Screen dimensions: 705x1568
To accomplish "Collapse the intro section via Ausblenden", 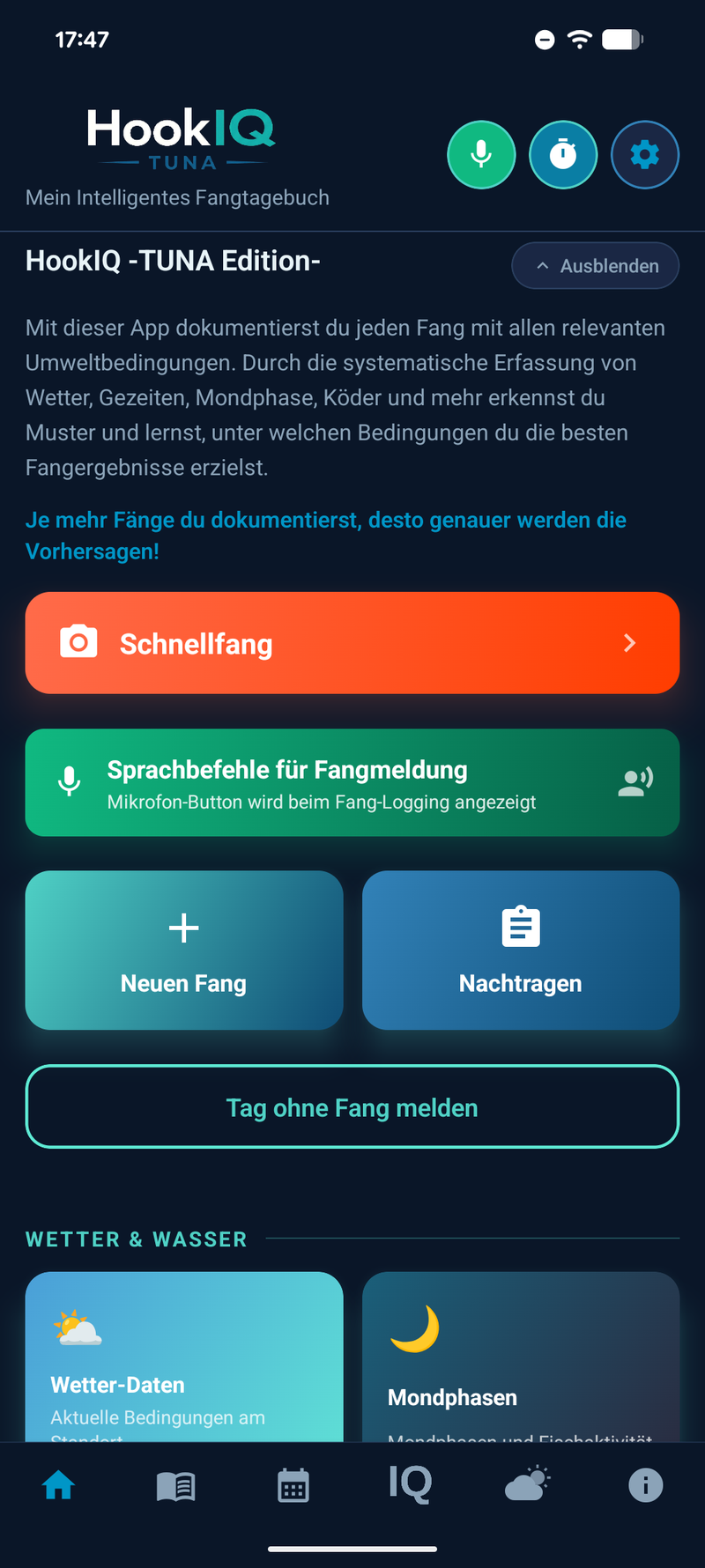I will point(595,265).
